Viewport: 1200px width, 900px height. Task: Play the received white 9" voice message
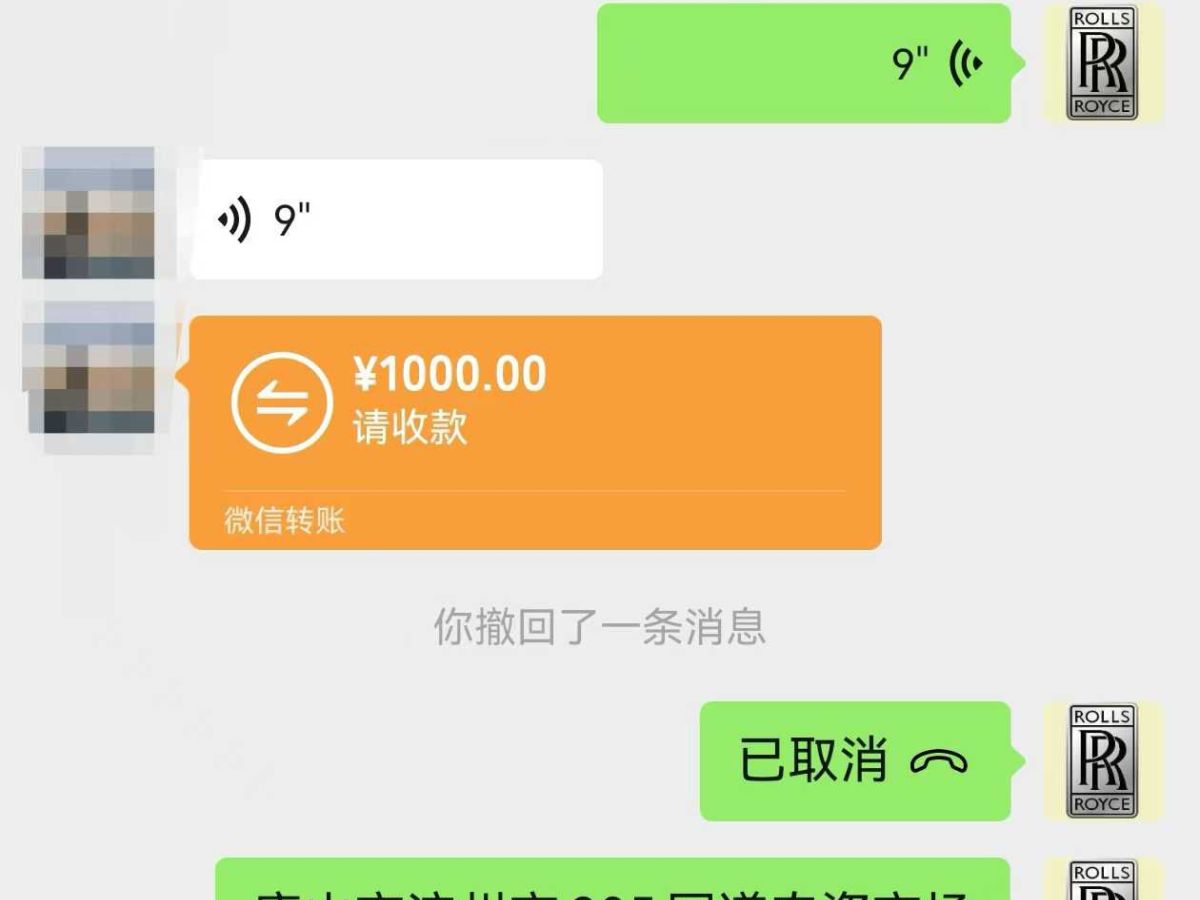(x=396, y=219)
